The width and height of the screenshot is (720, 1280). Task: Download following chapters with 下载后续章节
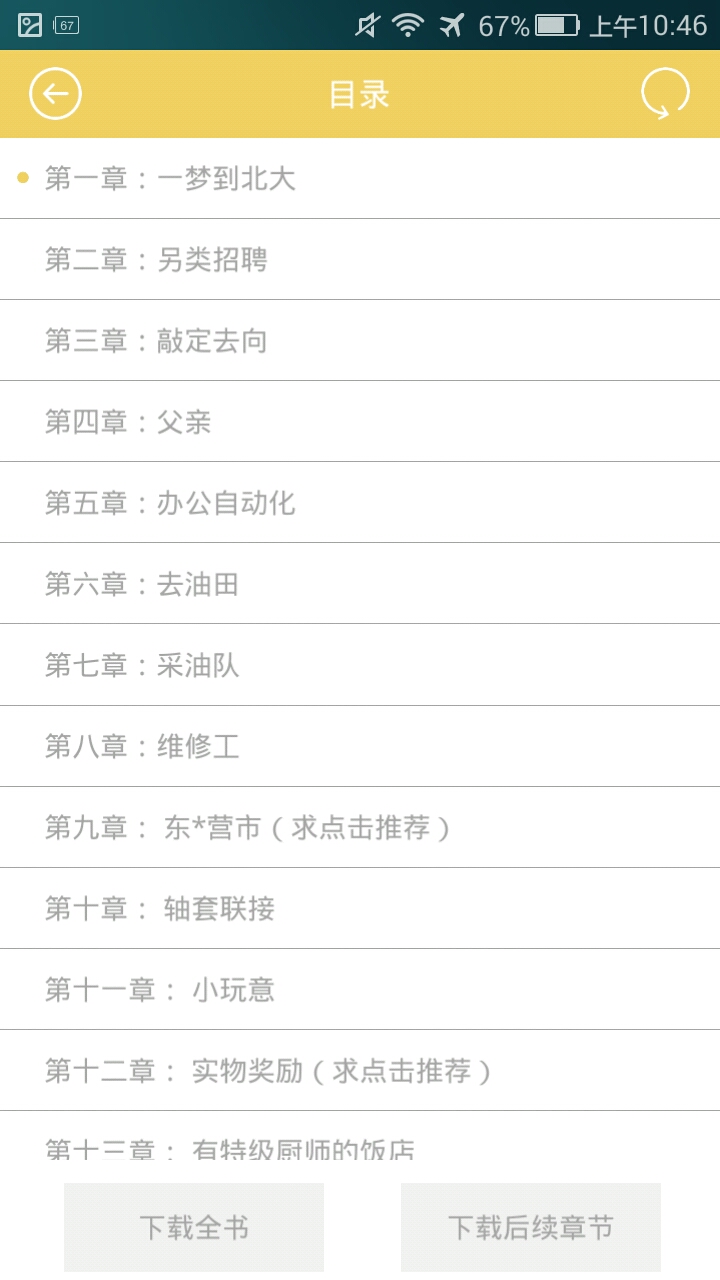point(530,1227)
